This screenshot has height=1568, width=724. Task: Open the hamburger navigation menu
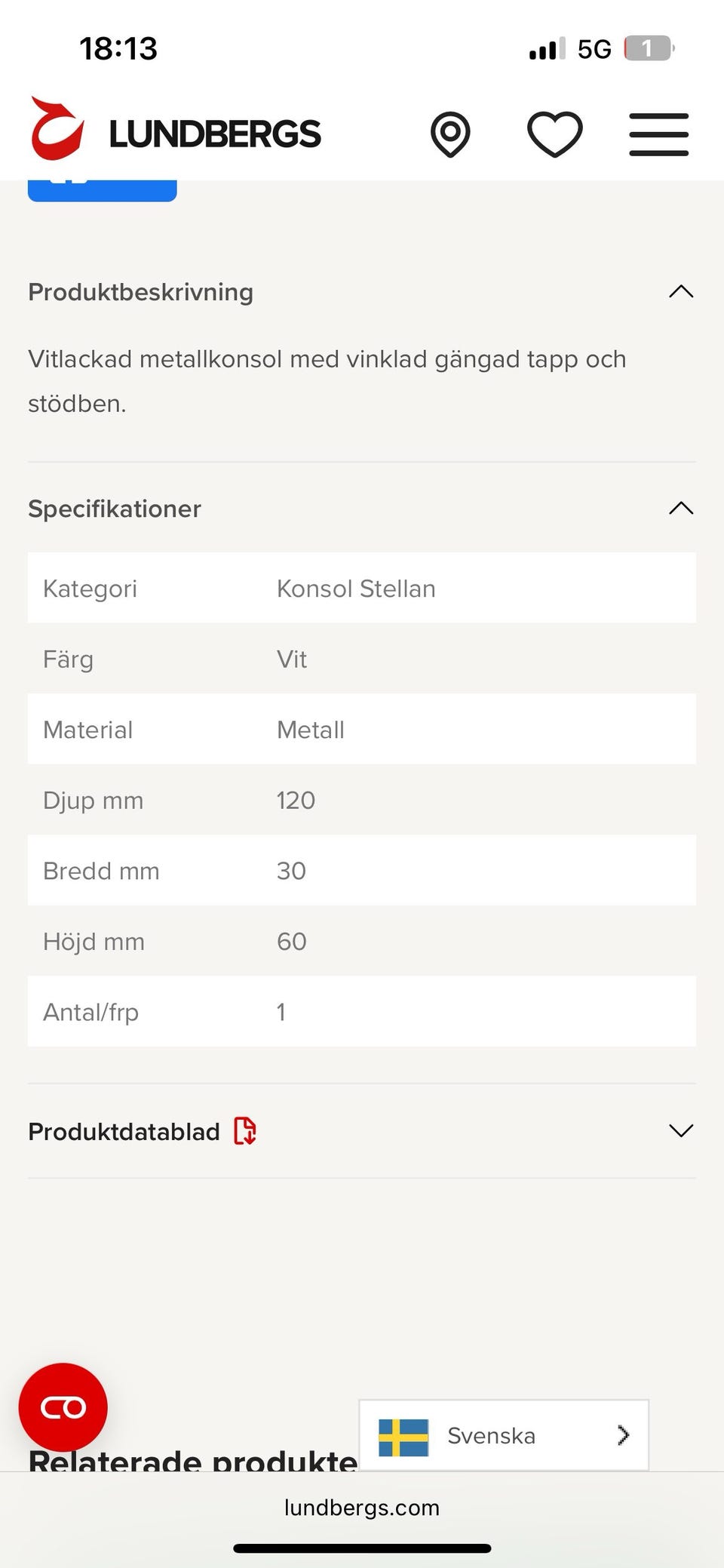coord(658,134)
